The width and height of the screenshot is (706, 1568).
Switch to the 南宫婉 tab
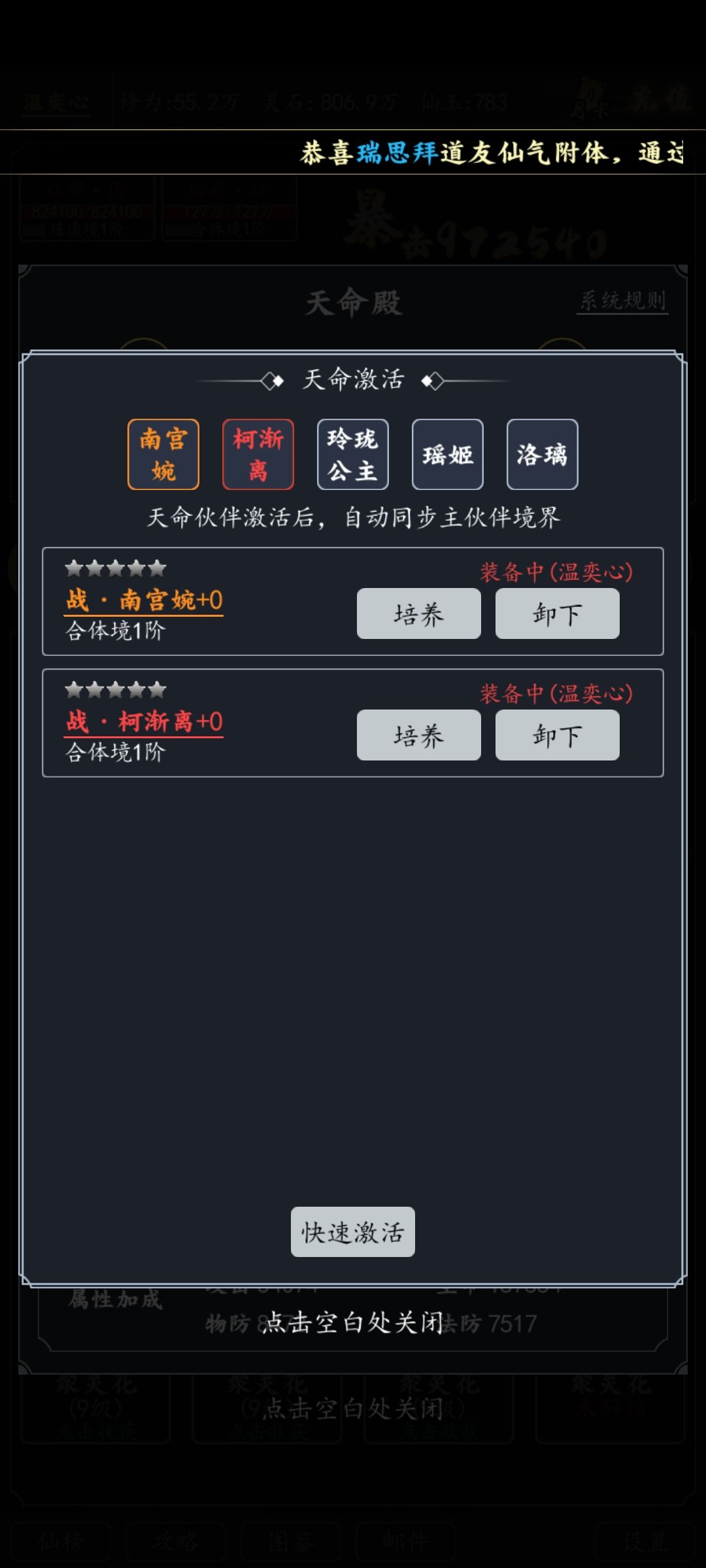click(x=163, y=453)
